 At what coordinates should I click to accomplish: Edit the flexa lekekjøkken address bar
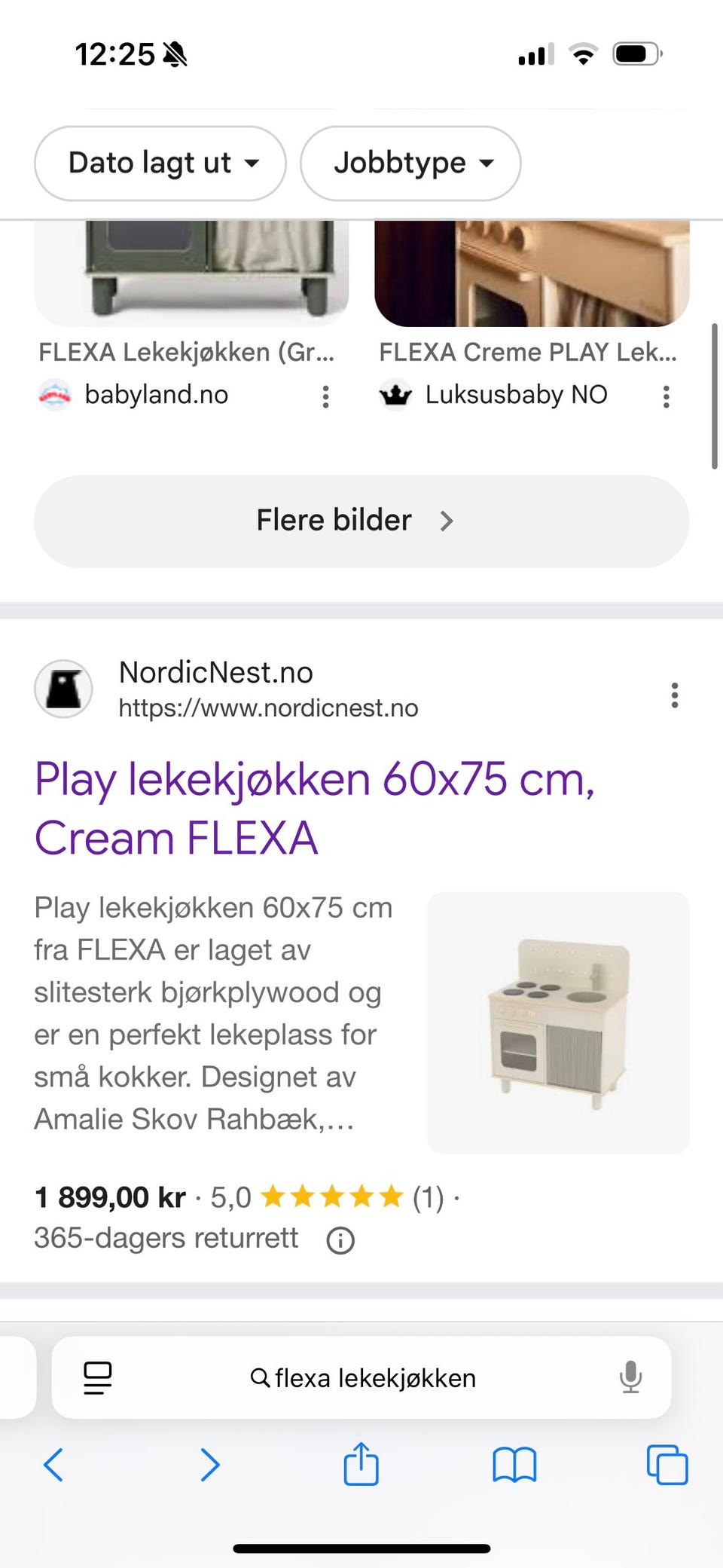click(361, 1378)
